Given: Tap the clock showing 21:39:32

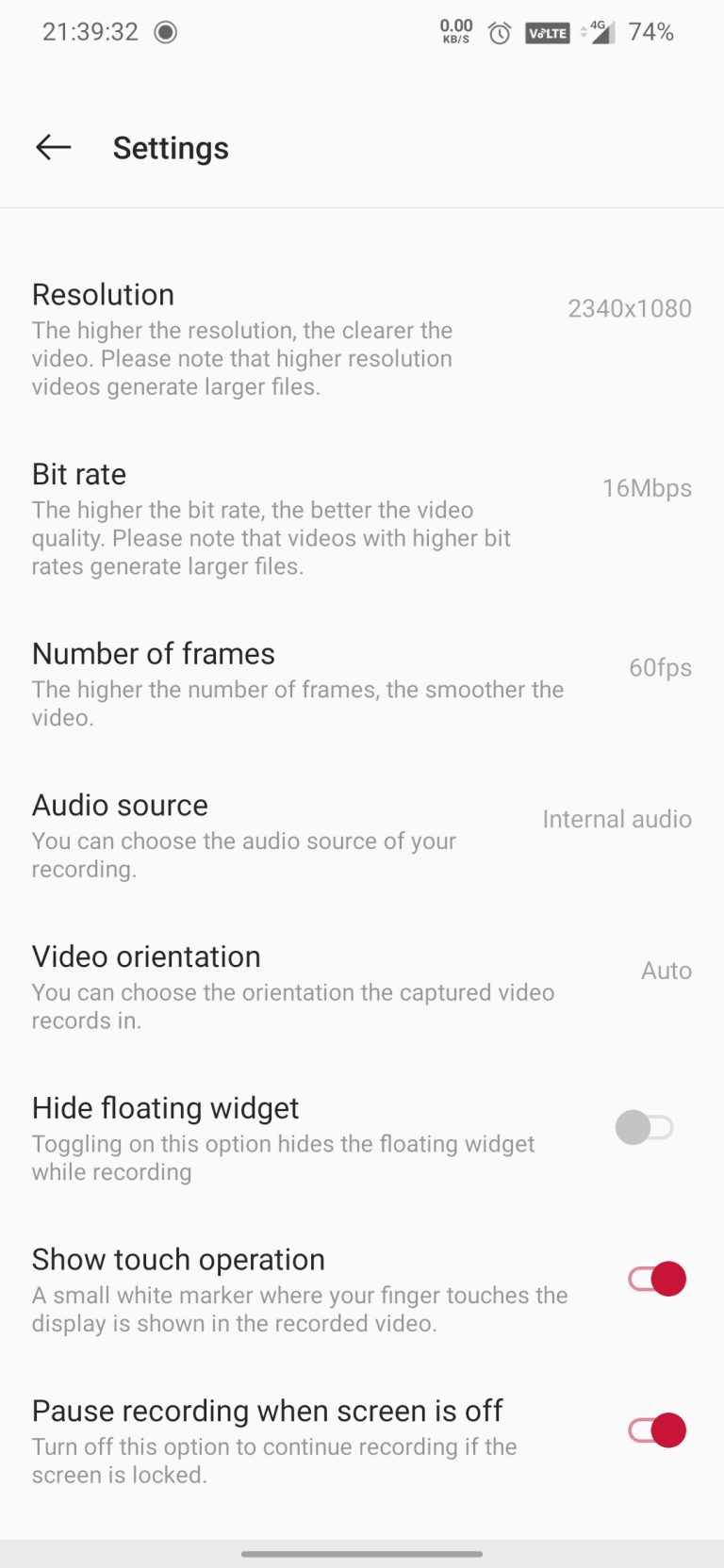Looking at the screenshot, I should coord(89,31).
